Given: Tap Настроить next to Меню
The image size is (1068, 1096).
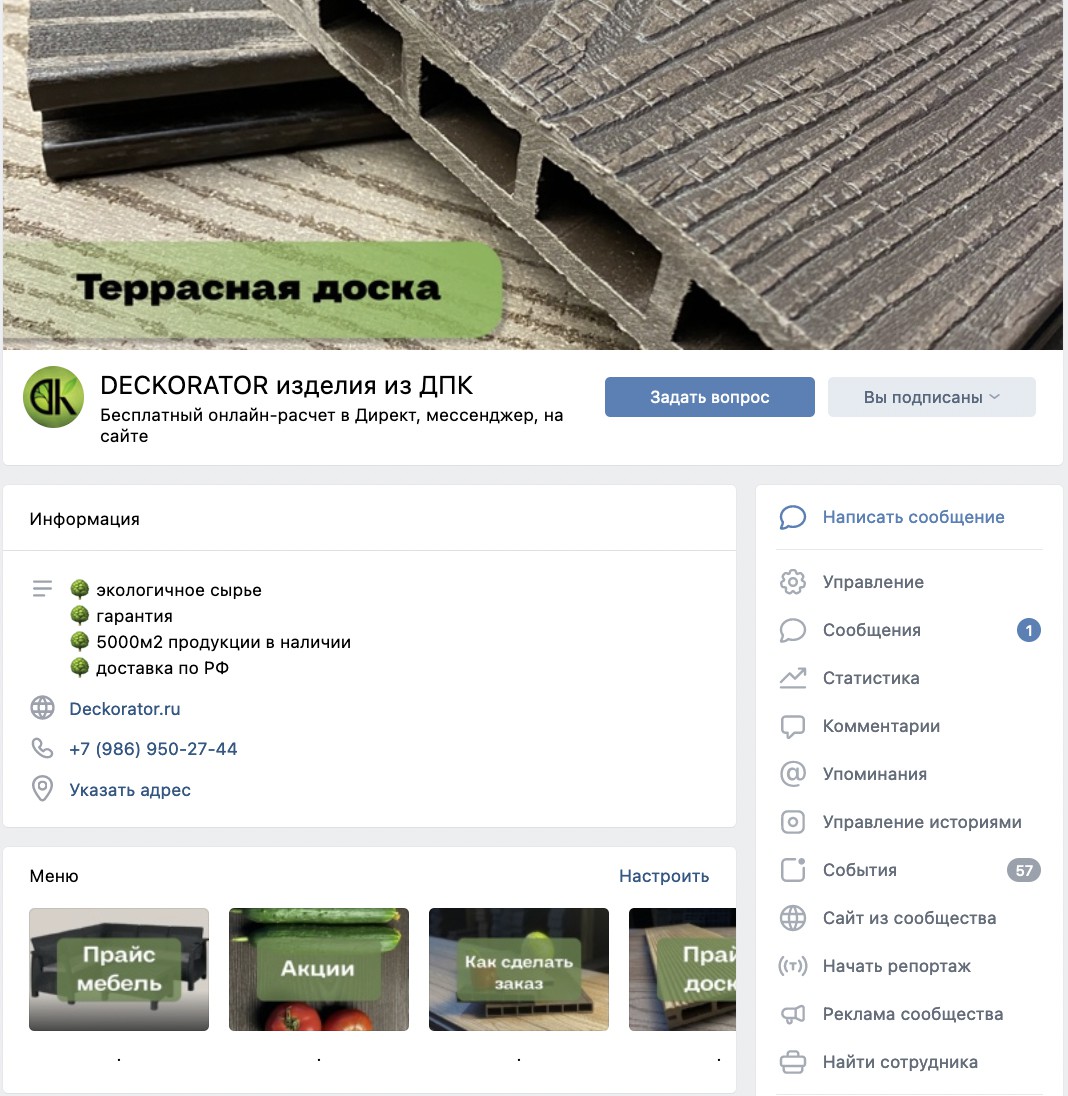Looking at the screenshot, I should click(x=663, y=876).
